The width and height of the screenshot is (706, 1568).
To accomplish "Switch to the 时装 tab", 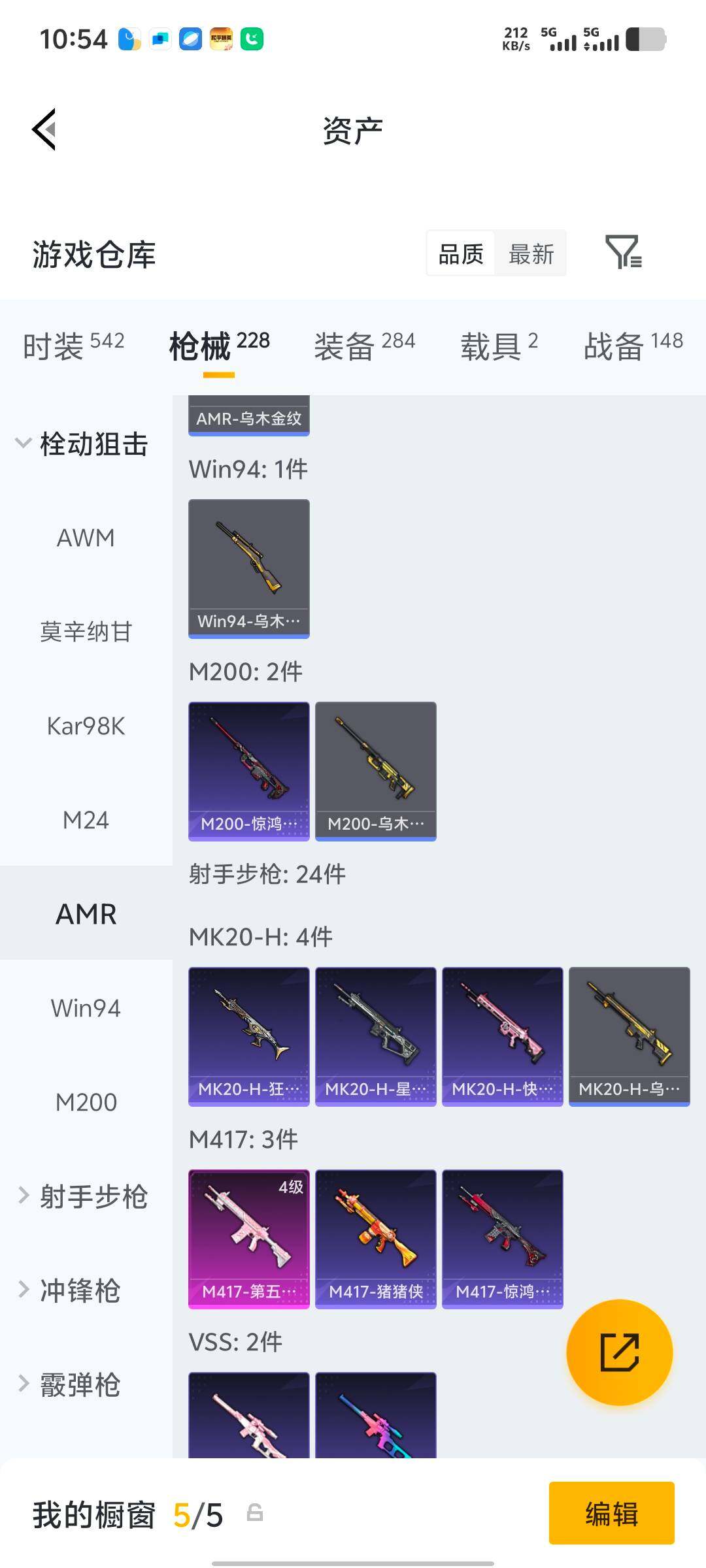I will coord(73,346).
